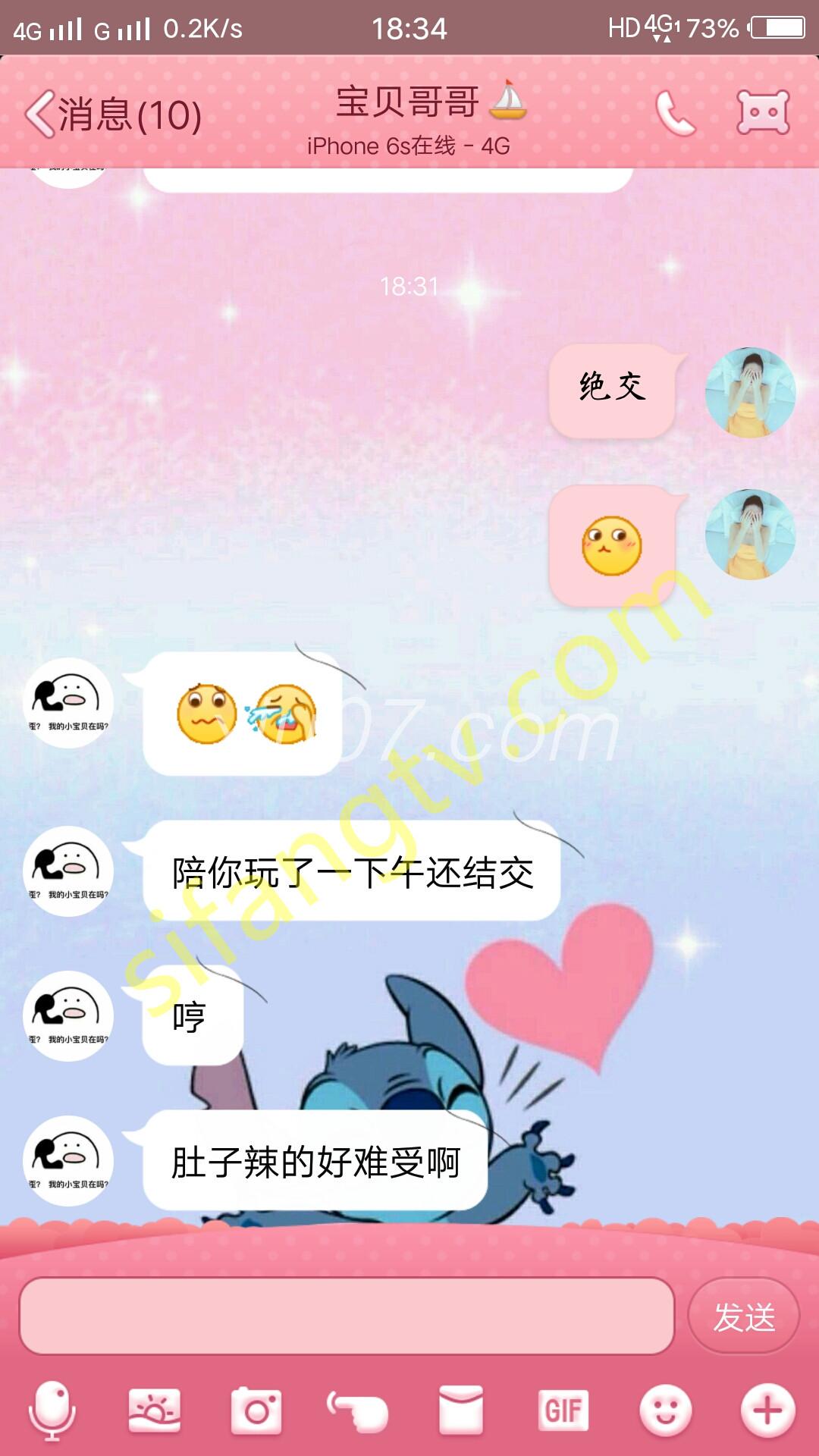This screenshot has width=819, height=1456.
Task: Open the voice message microphone
Action: (52, 1410)
